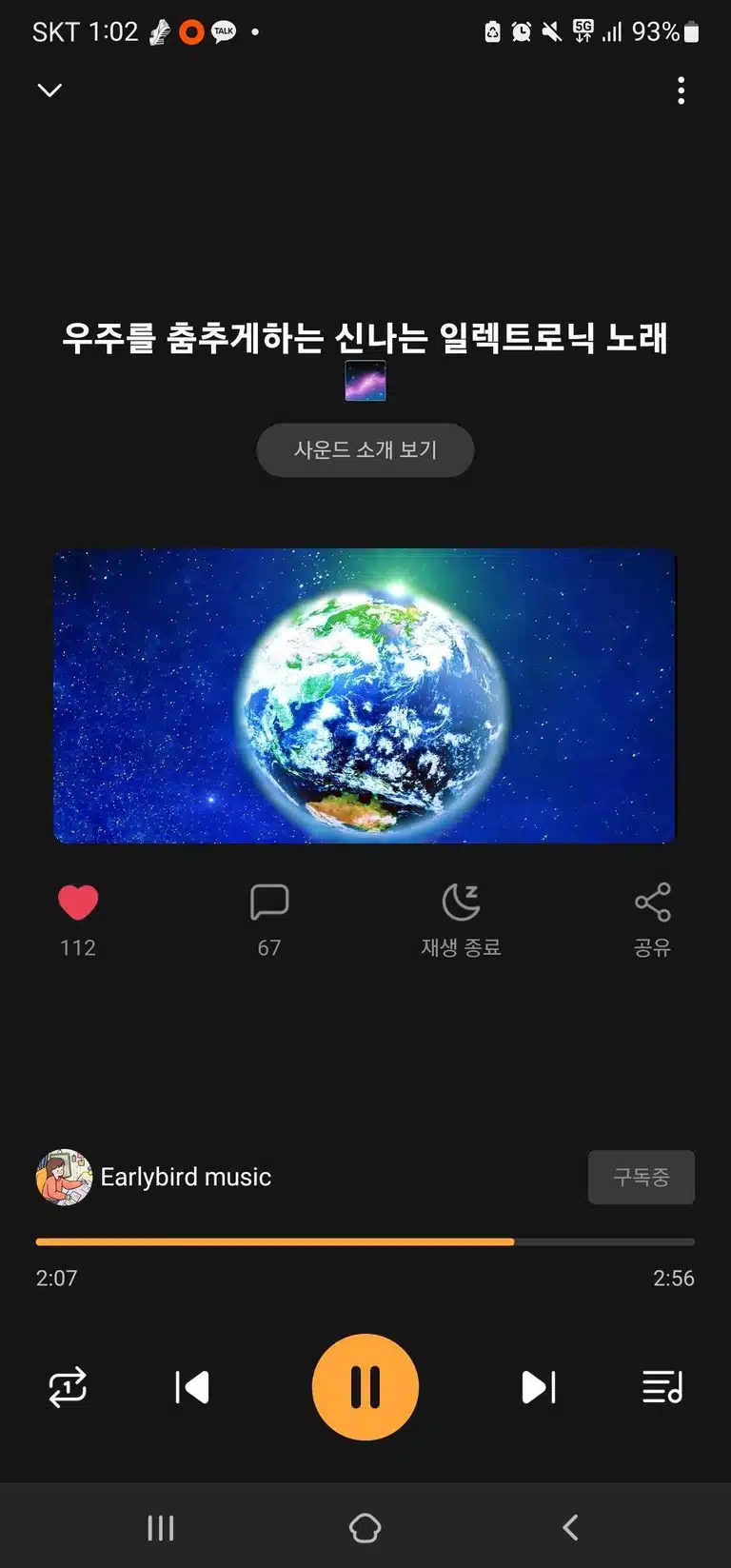731x1568 pixels.
Task: Open the playlist queue icon
Action: coord(662,1387)
